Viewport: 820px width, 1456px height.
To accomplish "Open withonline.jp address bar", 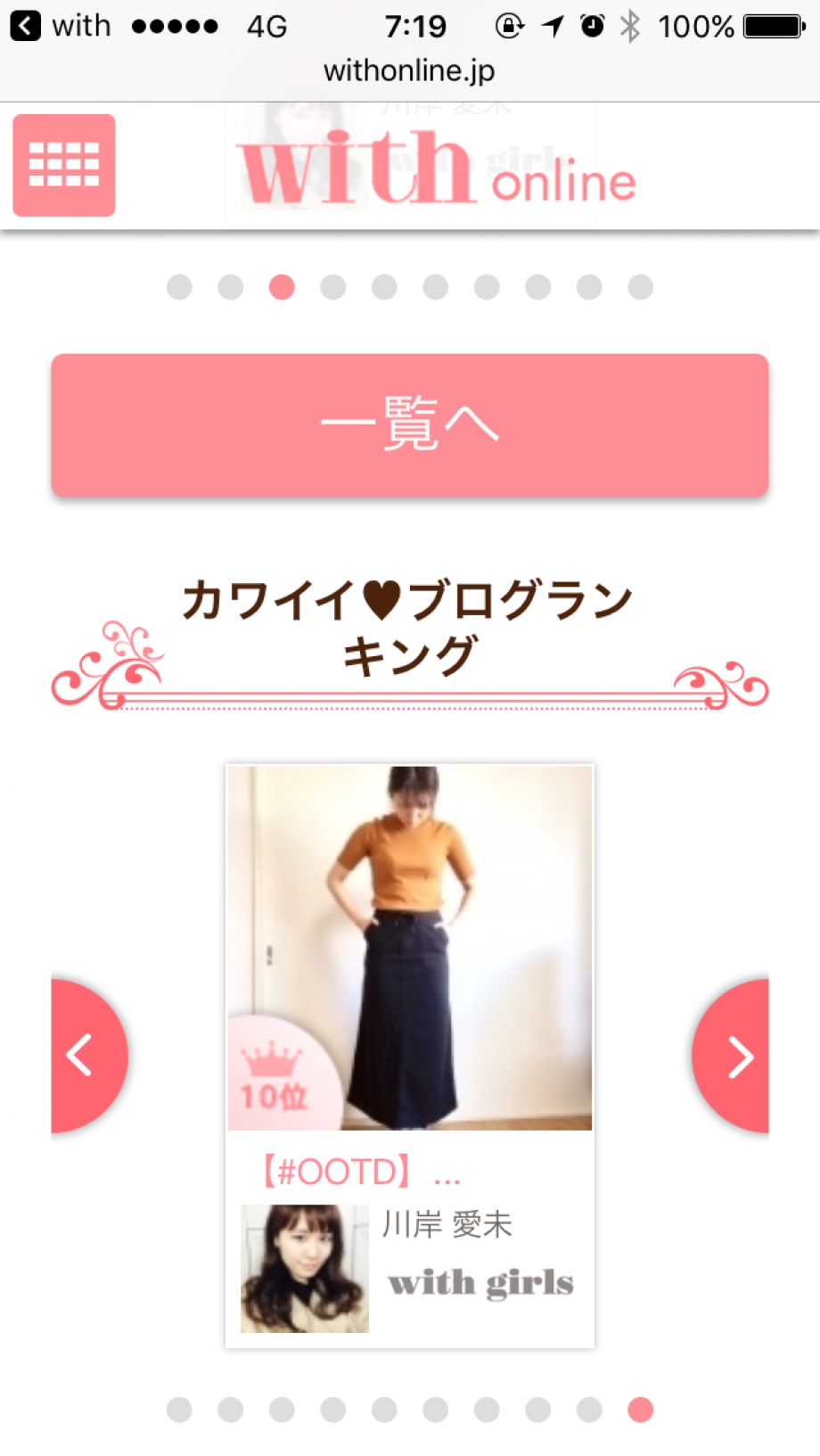I will click(x=409, y=70).
